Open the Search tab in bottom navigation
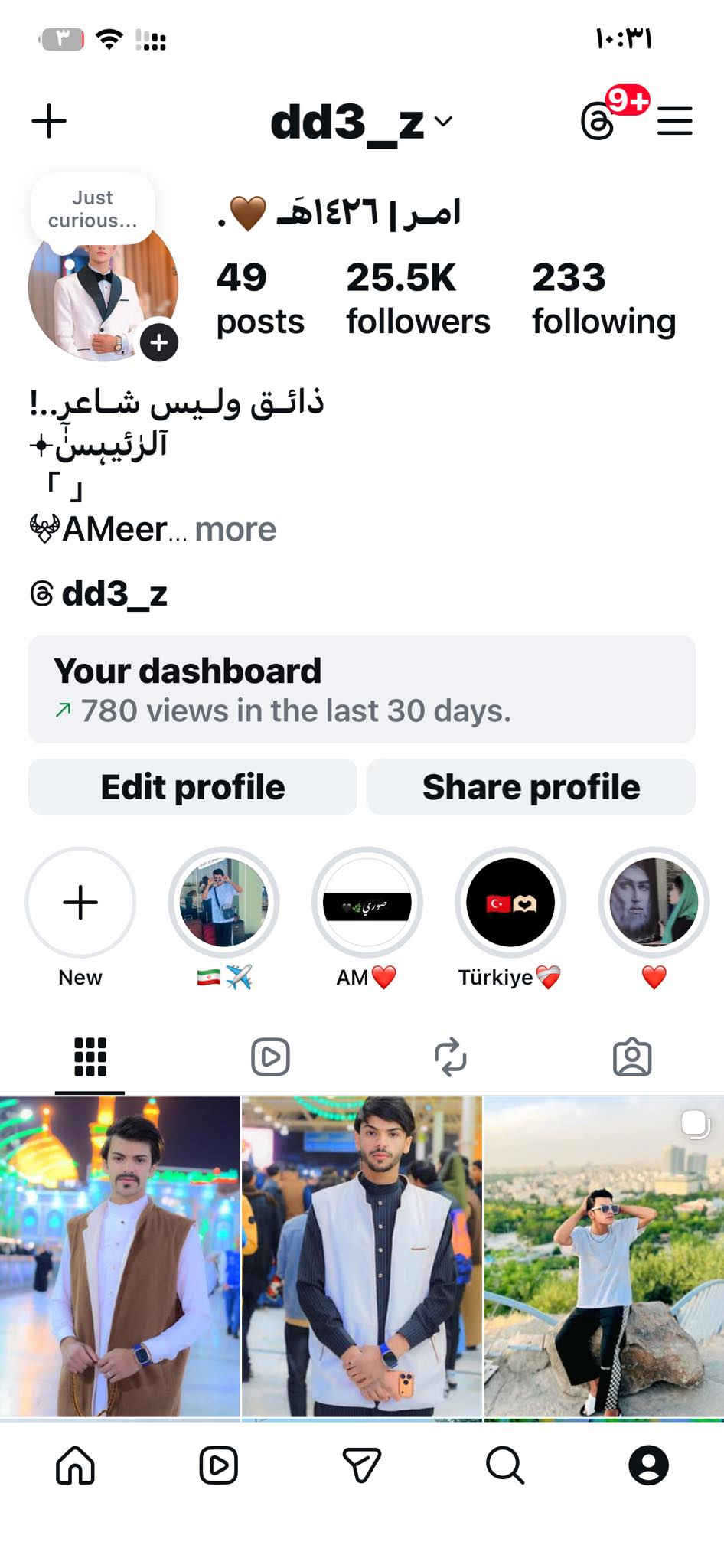Screen dimensions: 724x1568 click(x=505, y=1465)
